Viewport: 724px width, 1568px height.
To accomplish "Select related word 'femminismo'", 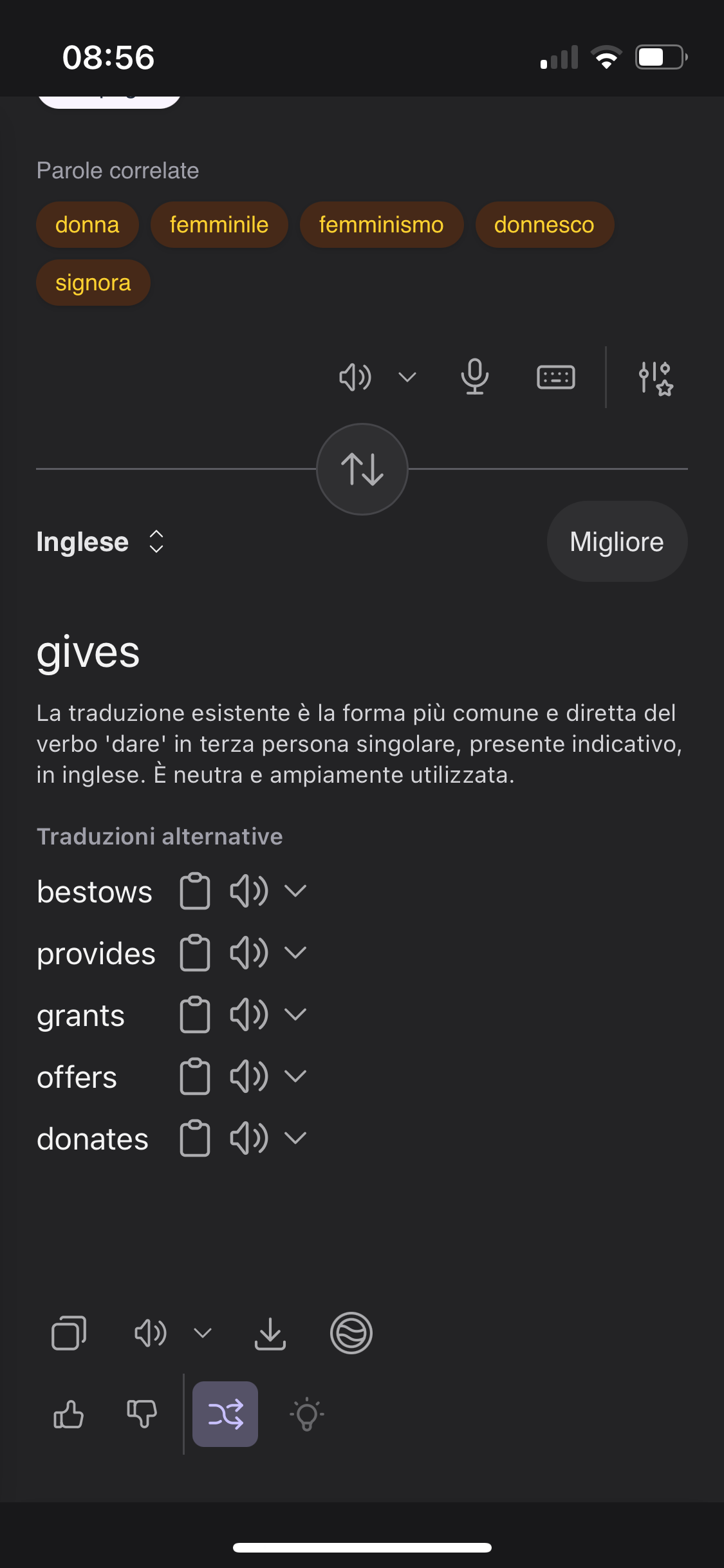I will 381,225.
